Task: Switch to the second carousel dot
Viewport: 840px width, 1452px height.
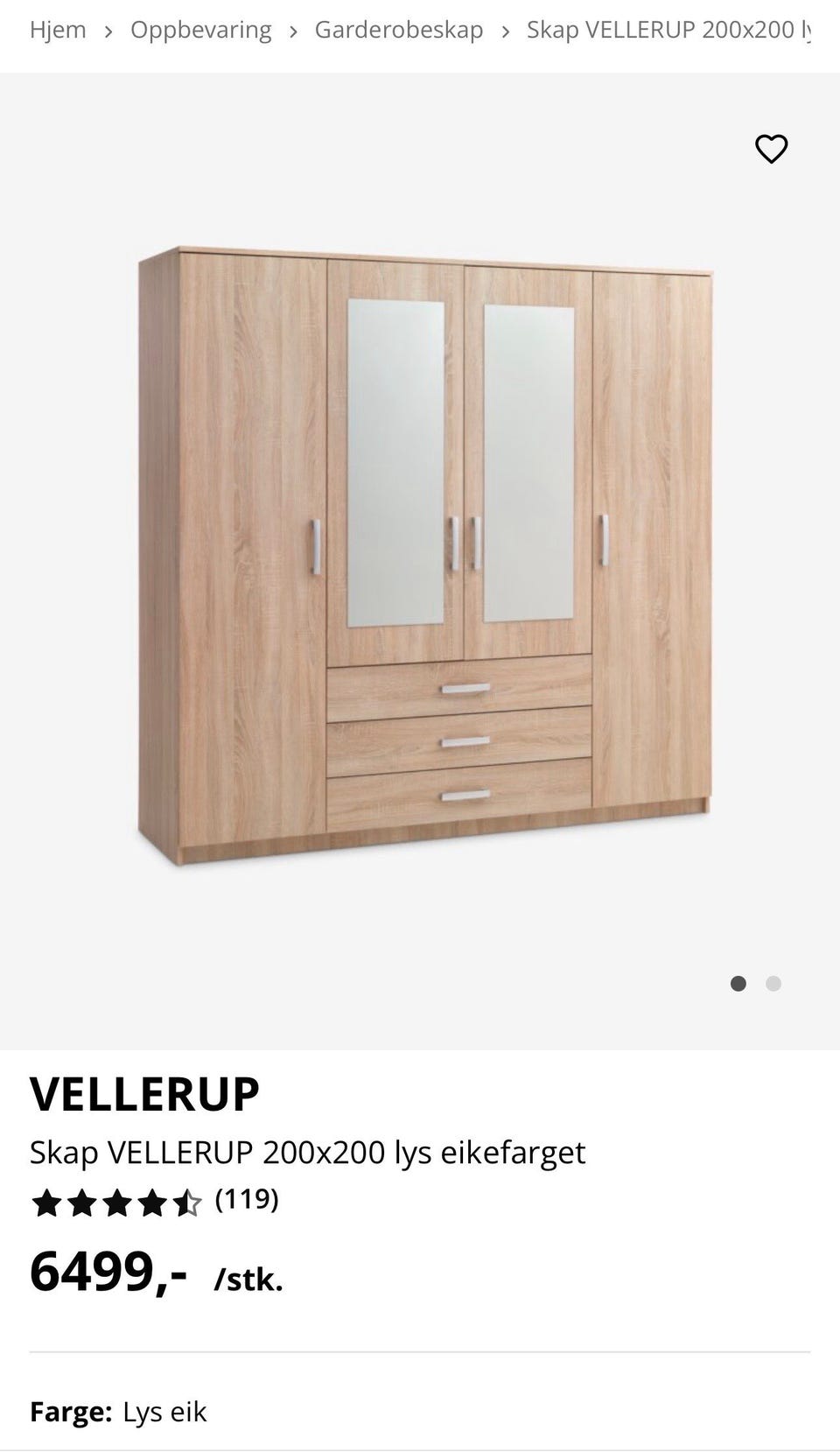Action: point(774,984)
